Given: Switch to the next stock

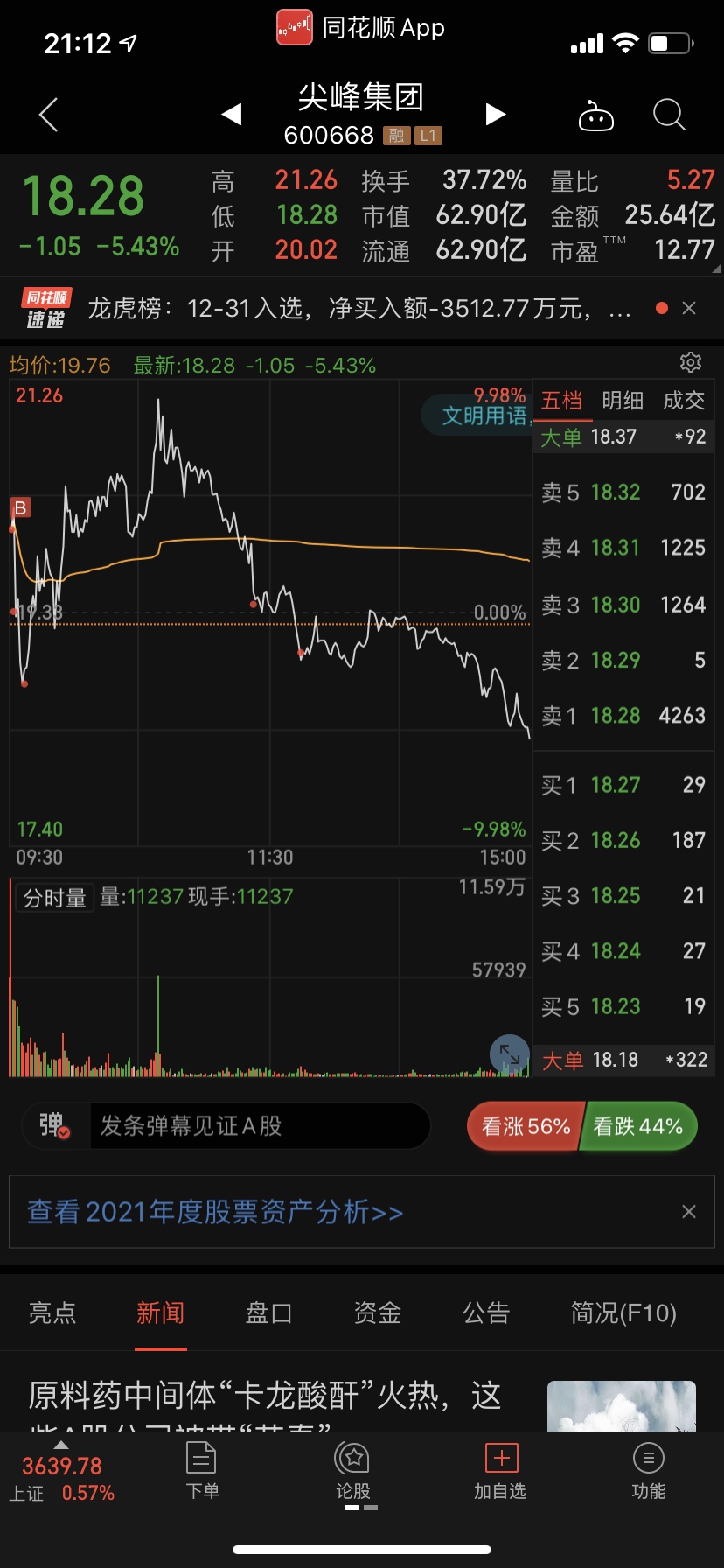Looking at the screenshot, I should [495, 114].
